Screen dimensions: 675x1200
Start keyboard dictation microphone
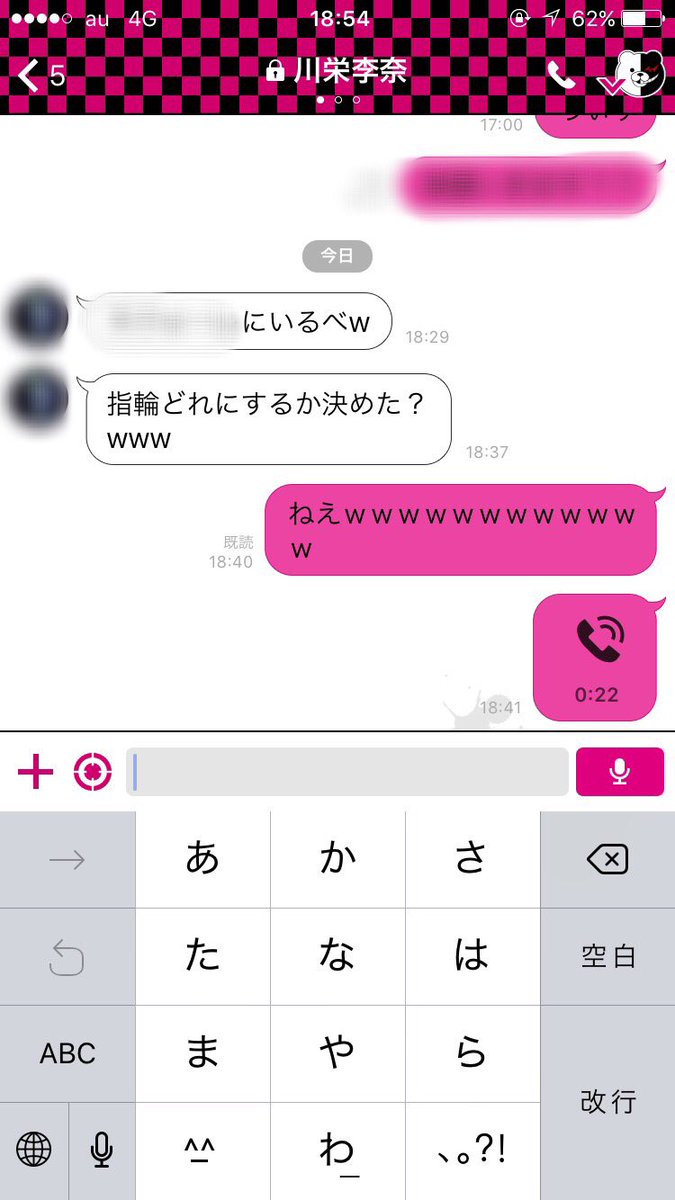pyautogui.click(x=101, y=1150)
